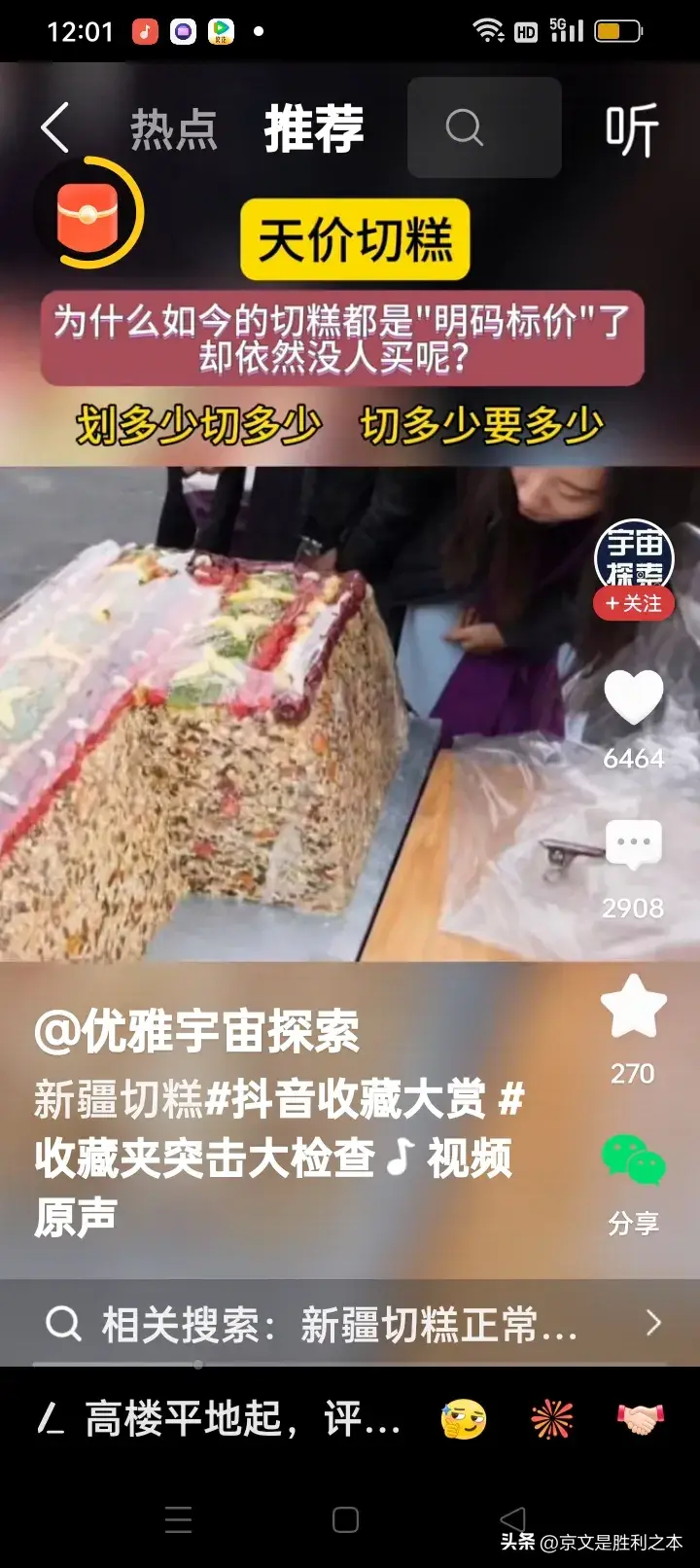Open the red envelope reward icon
This screenshot has height=1568, width=700.
[x=88, y=213]
